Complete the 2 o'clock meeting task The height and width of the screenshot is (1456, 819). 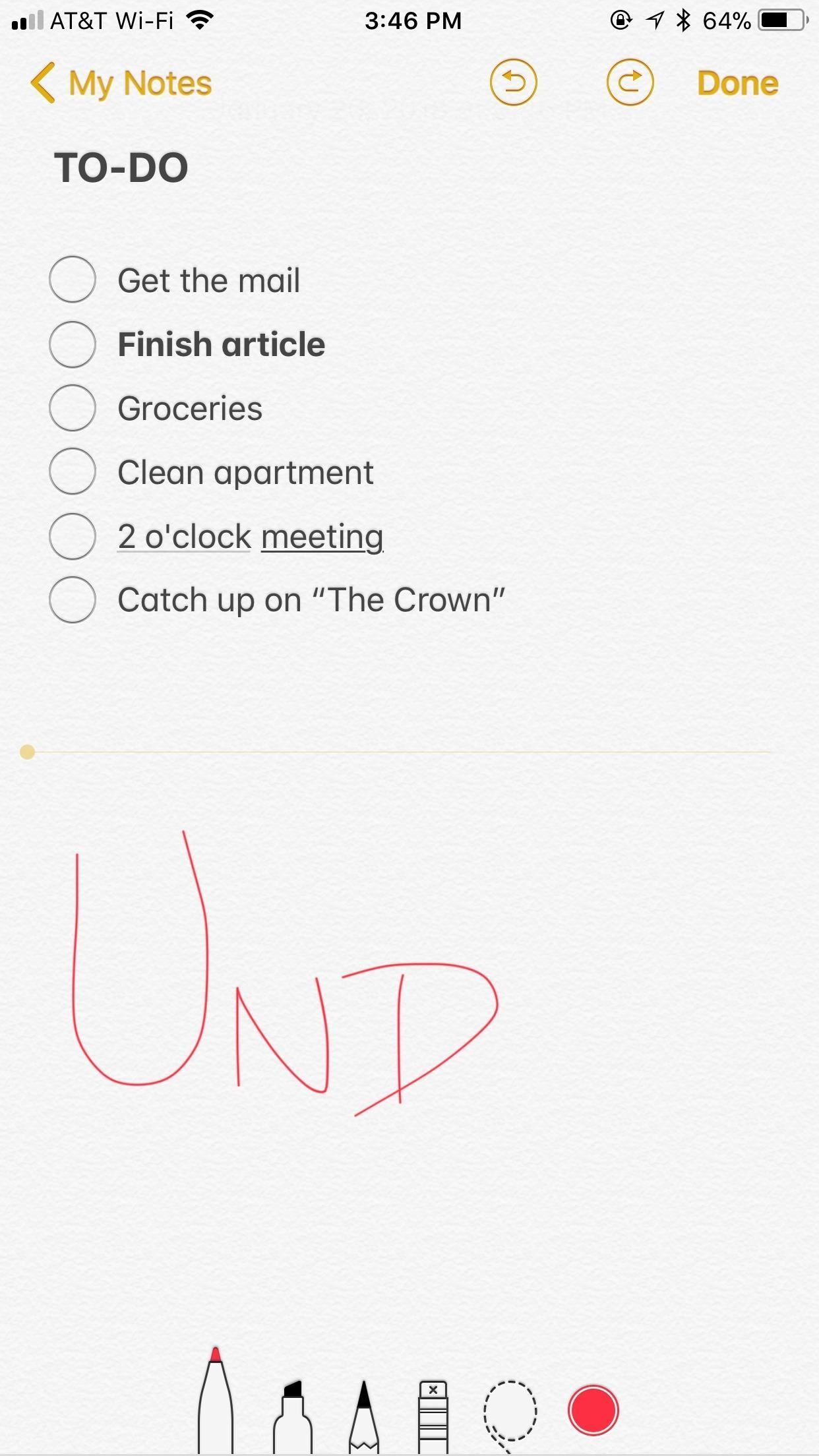[x=73, y=536]
